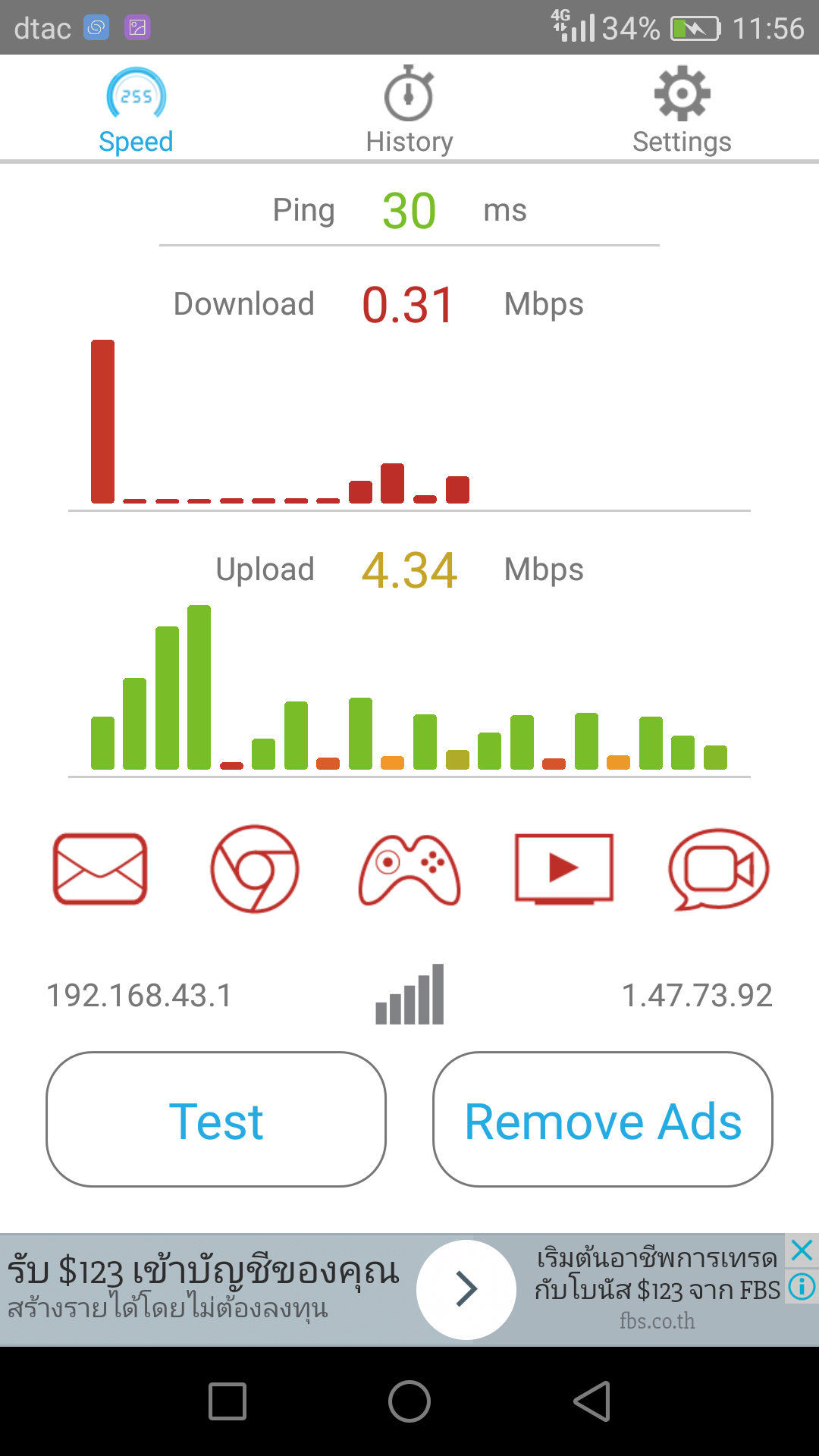The image size is (819, 1456).
Task: Tap the email envelope icon
Action: [x=100, y=869]
